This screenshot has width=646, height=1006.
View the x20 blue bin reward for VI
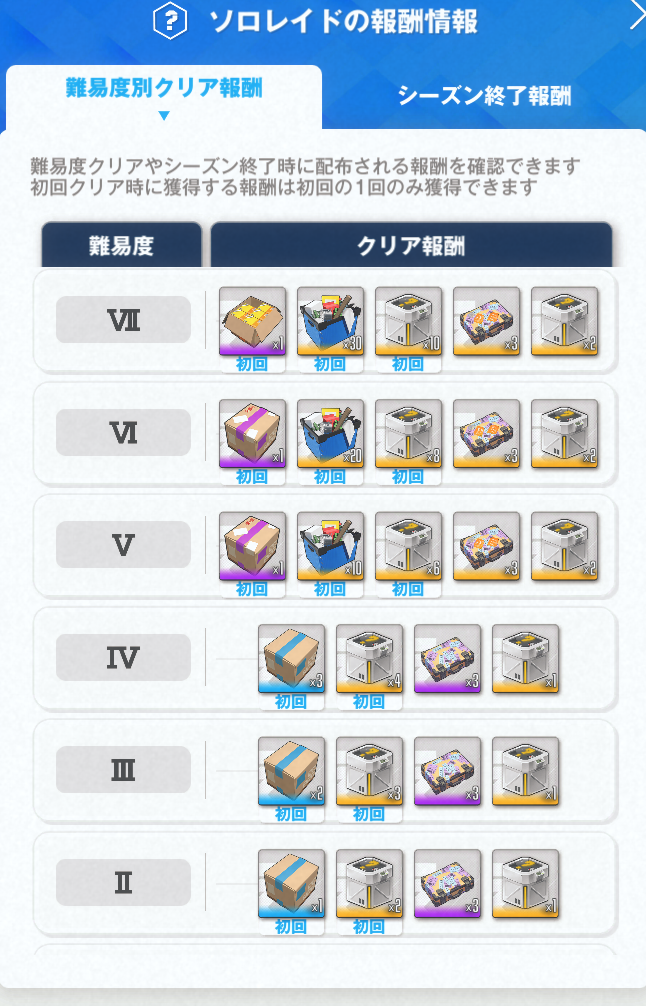[330, 433]
